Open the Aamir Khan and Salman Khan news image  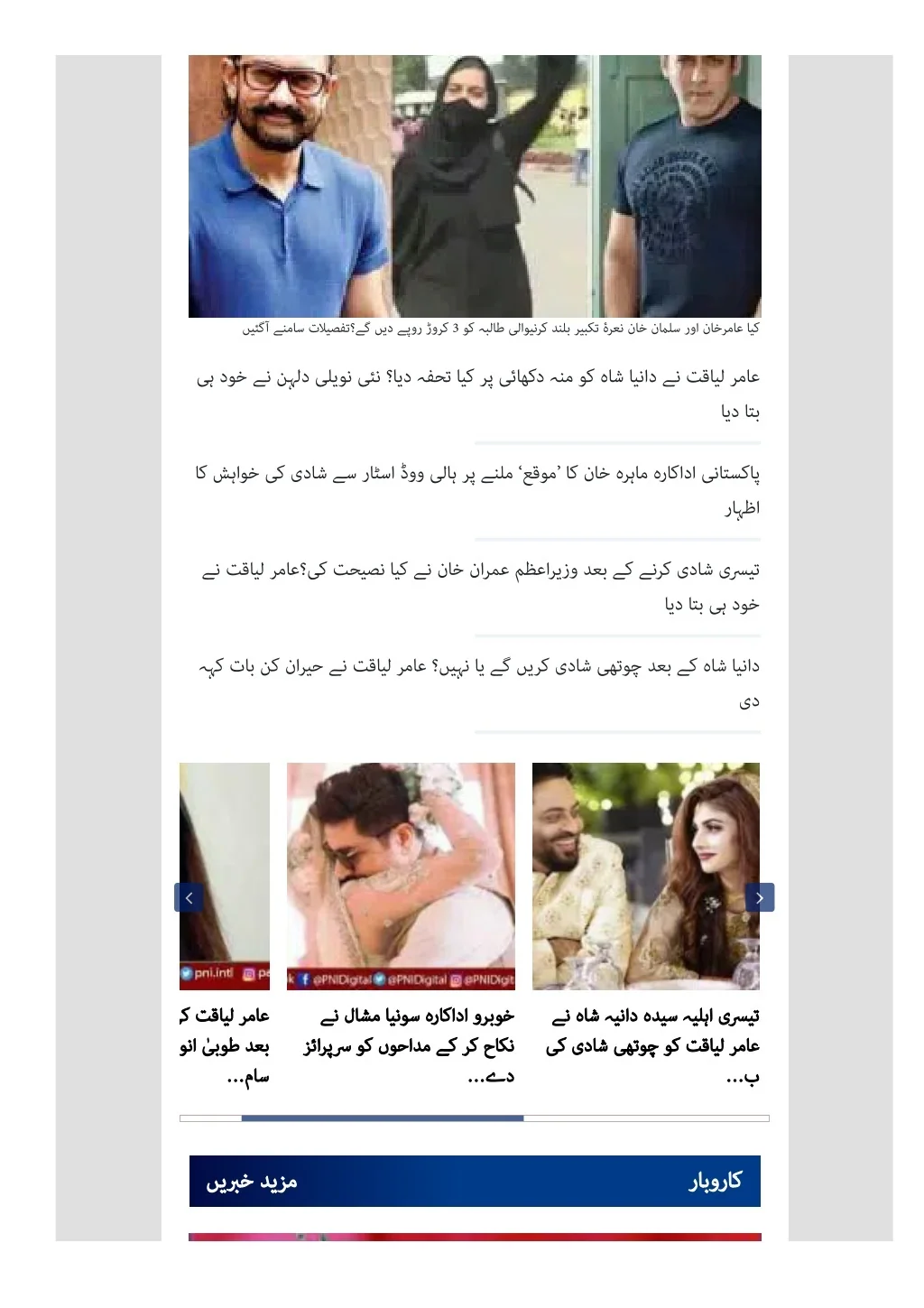click(475, 186)
